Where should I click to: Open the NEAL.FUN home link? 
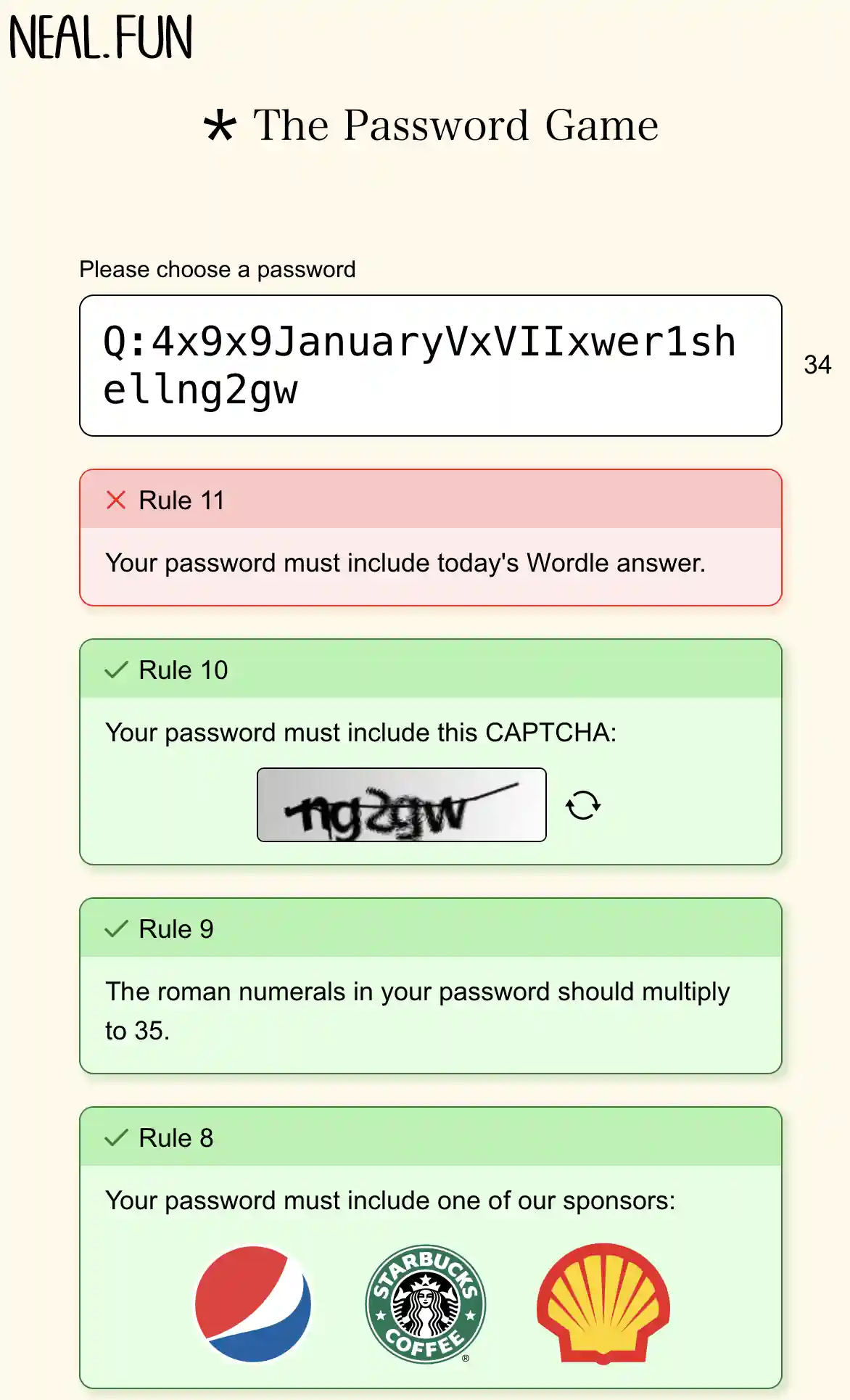(101, 38)
